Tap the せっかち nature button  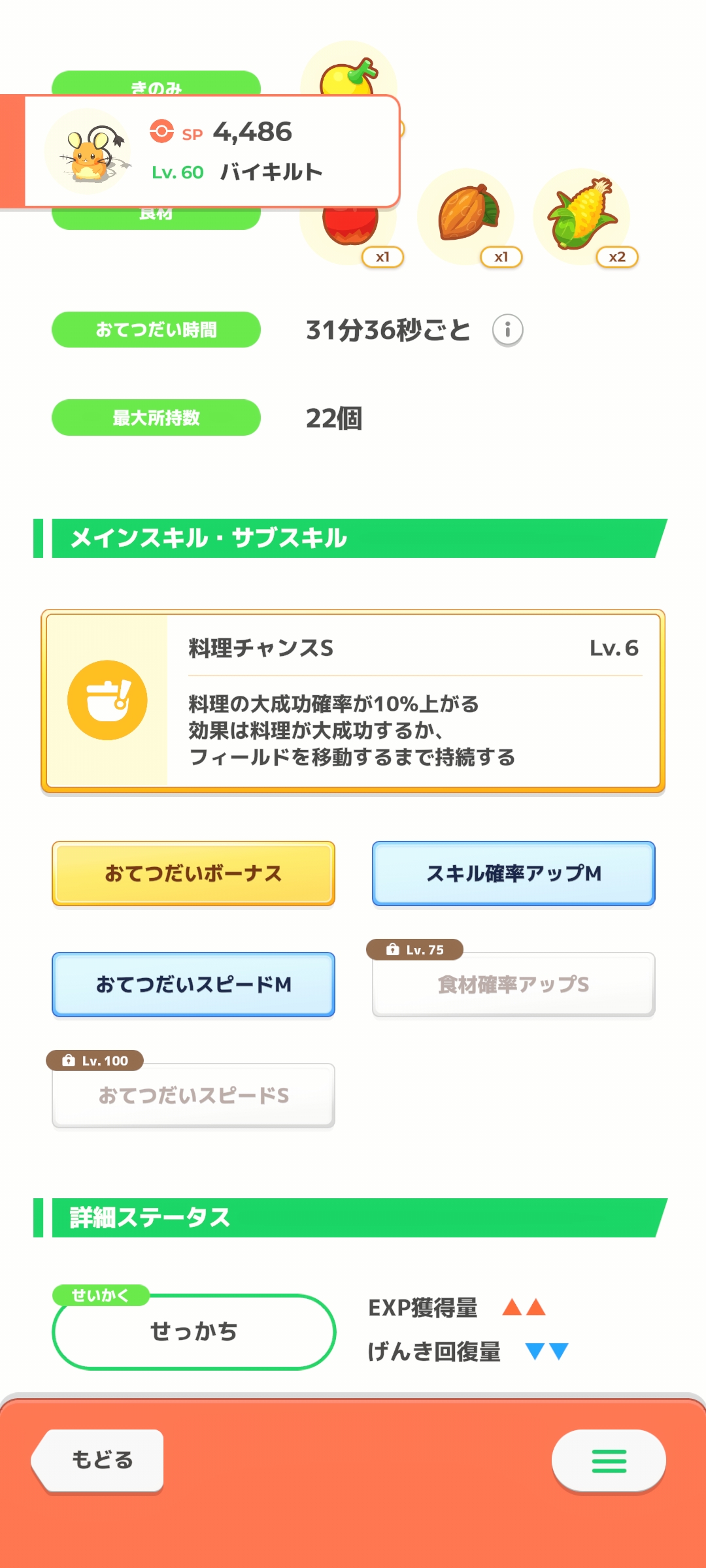click(193, 1331)
